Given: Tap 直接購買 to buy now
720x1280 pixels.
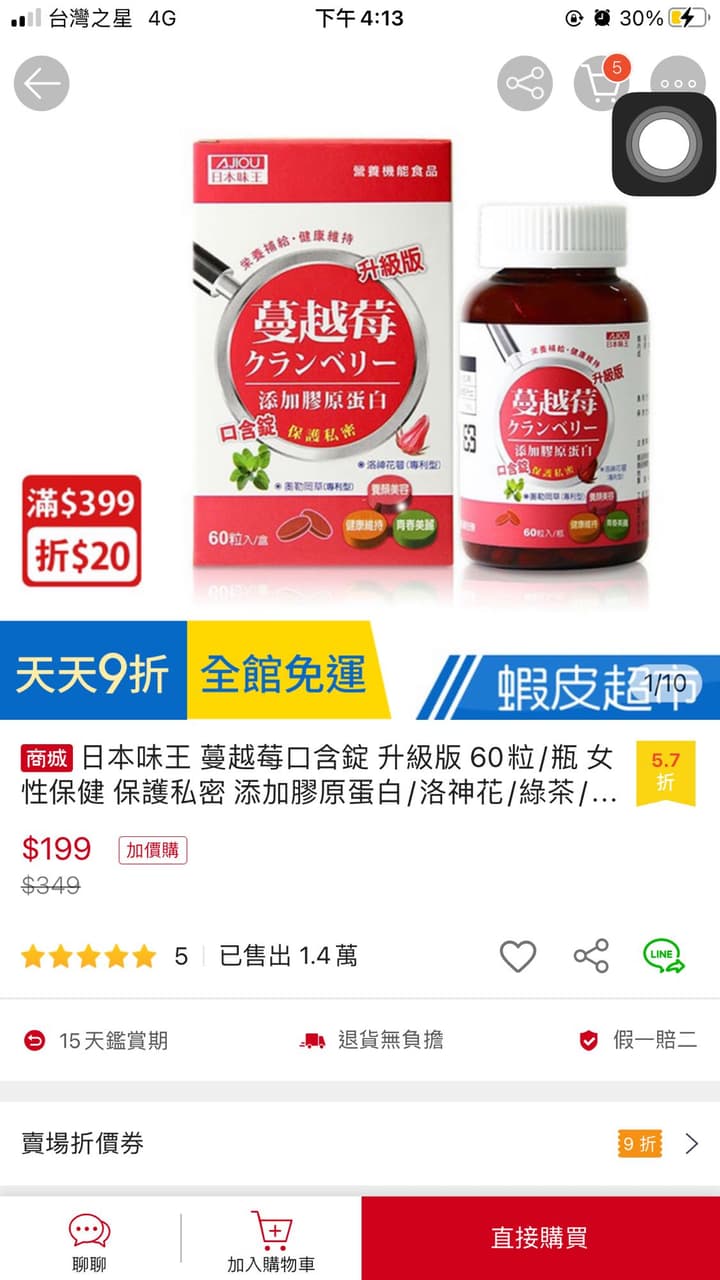Looking at the screenshot, I should (x=541, y=1238).
